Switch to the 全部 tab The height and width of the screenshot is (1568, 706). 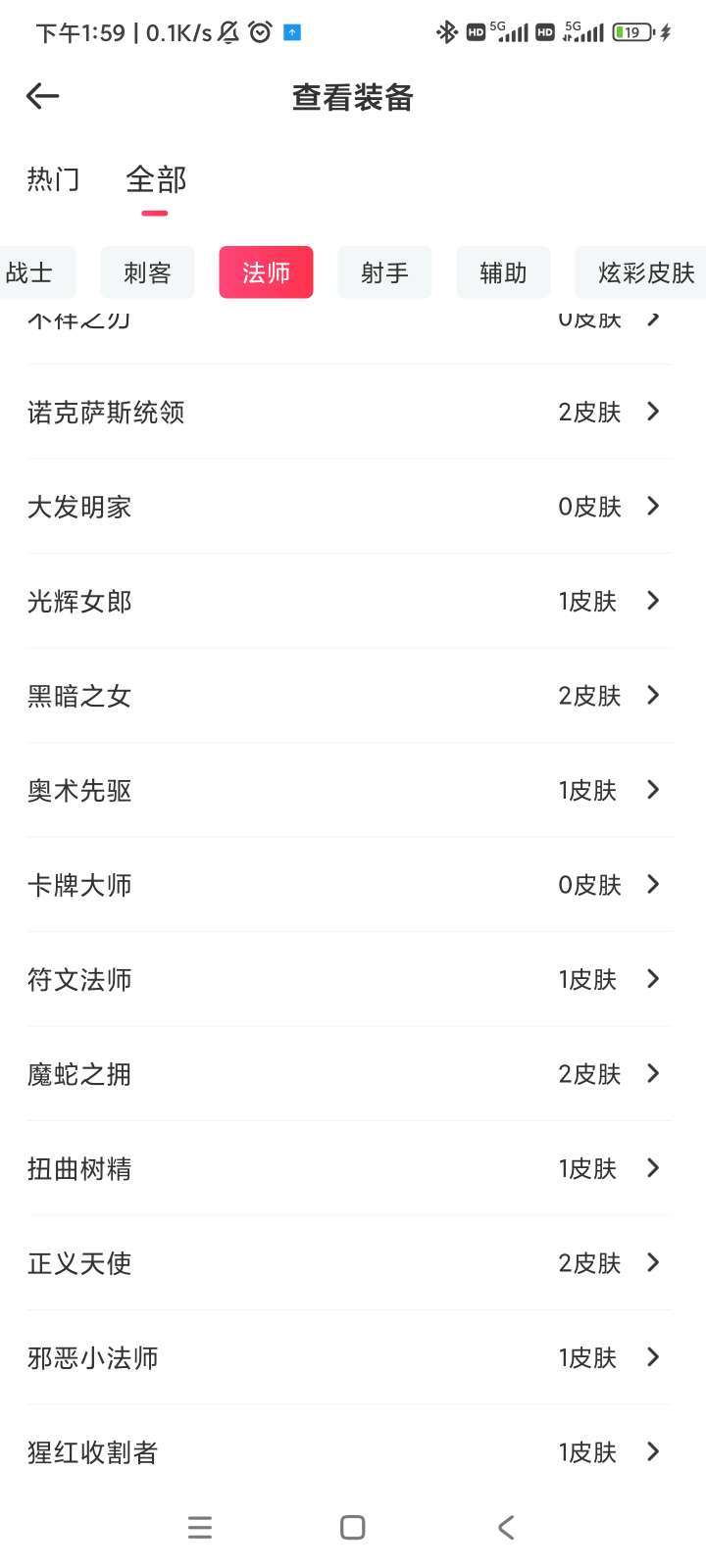click(156, 180)
